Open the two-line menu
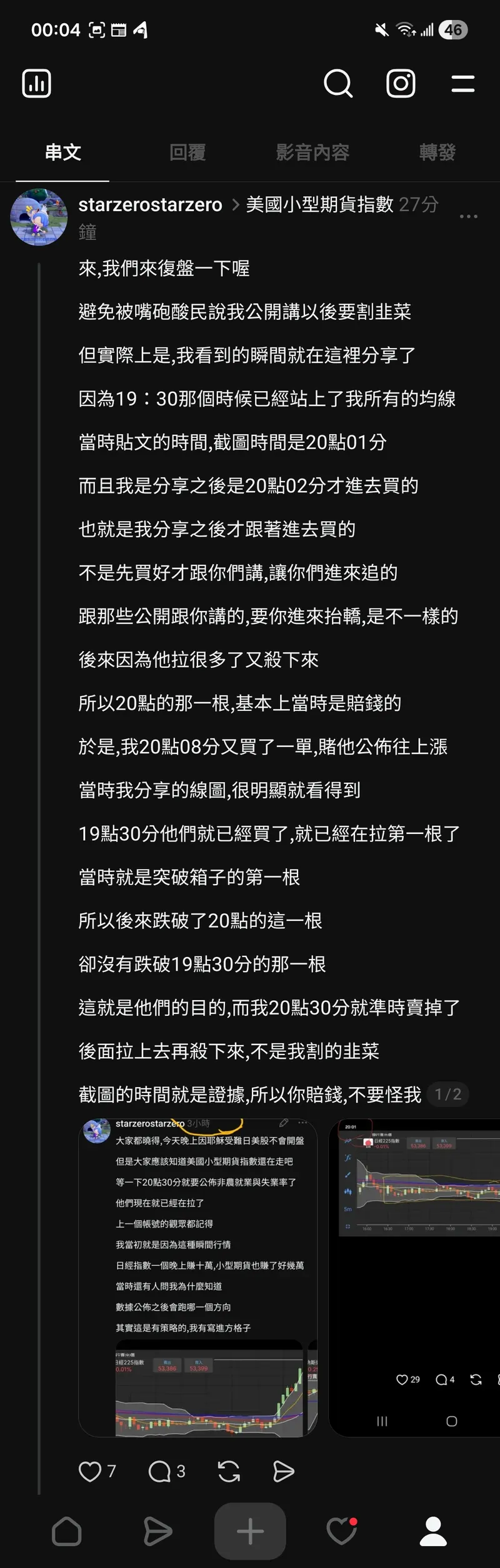The image size is (500, 1568). [x=462, y=84]
